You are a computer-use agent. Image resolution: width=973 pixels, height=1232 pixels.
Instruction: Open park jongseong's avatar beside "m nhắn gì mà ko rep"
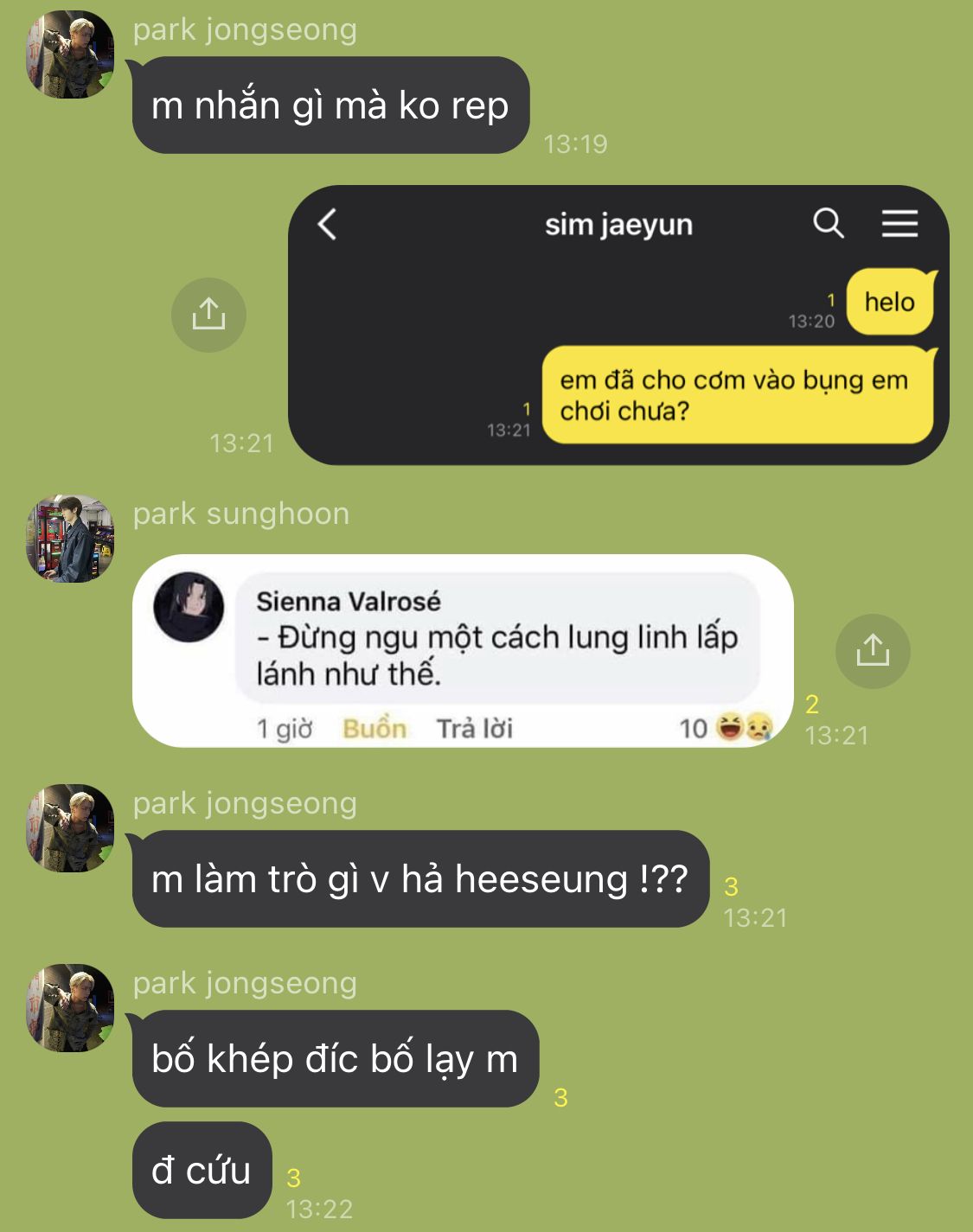point(70,54)
